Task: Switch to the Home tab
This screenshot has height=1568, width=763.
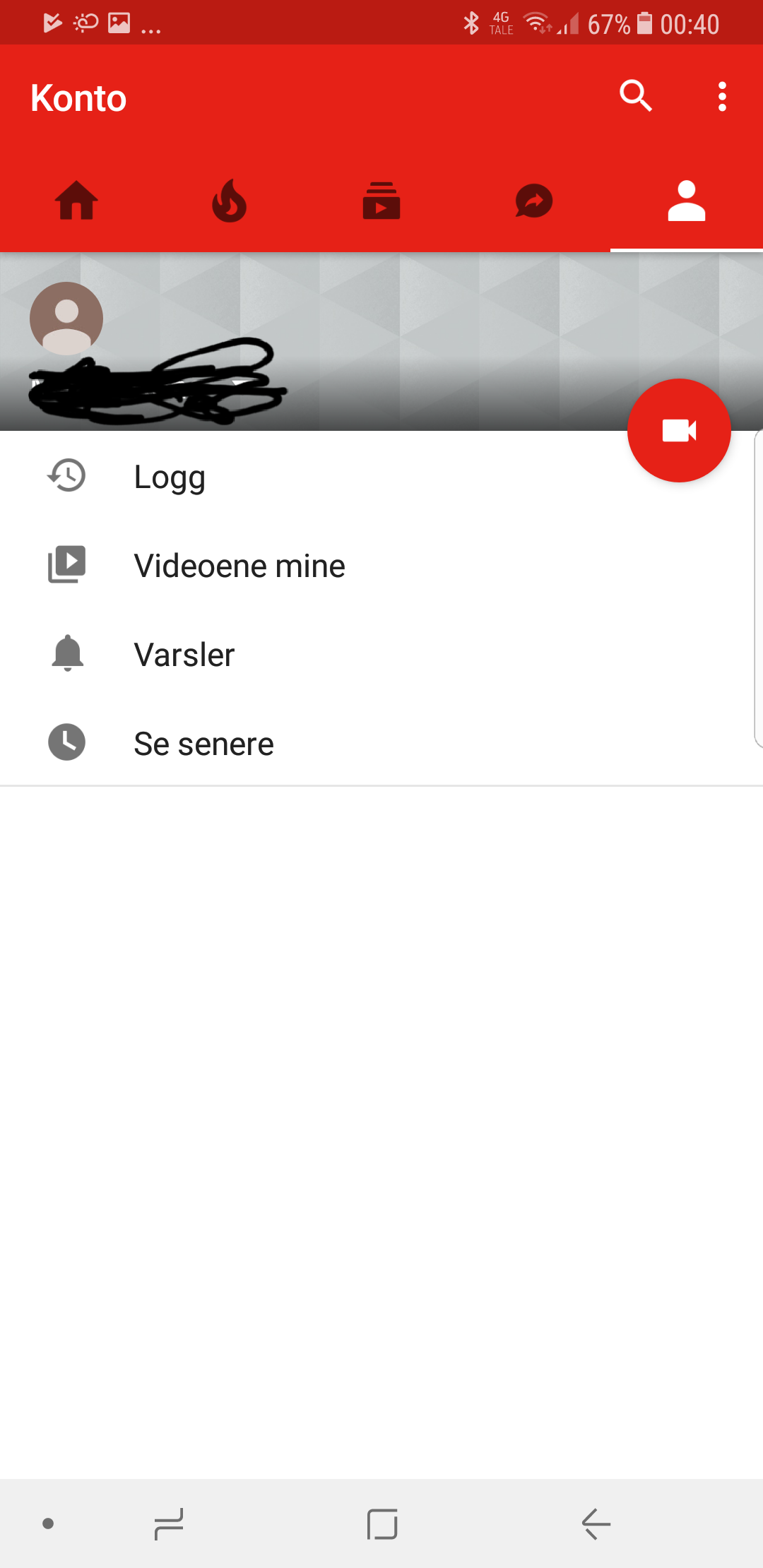Action: click(76, 201)
